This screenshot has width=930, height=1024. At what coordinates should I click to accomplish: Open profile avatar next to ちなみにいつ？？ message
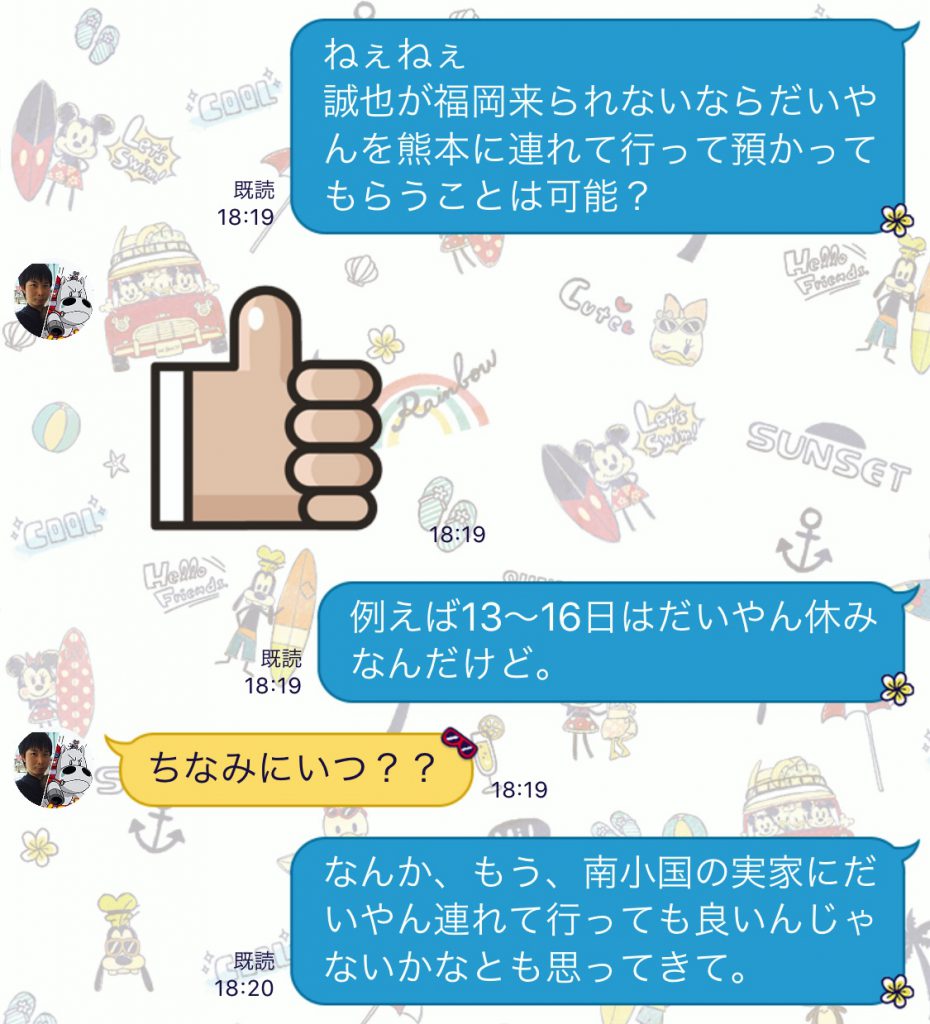53,768
